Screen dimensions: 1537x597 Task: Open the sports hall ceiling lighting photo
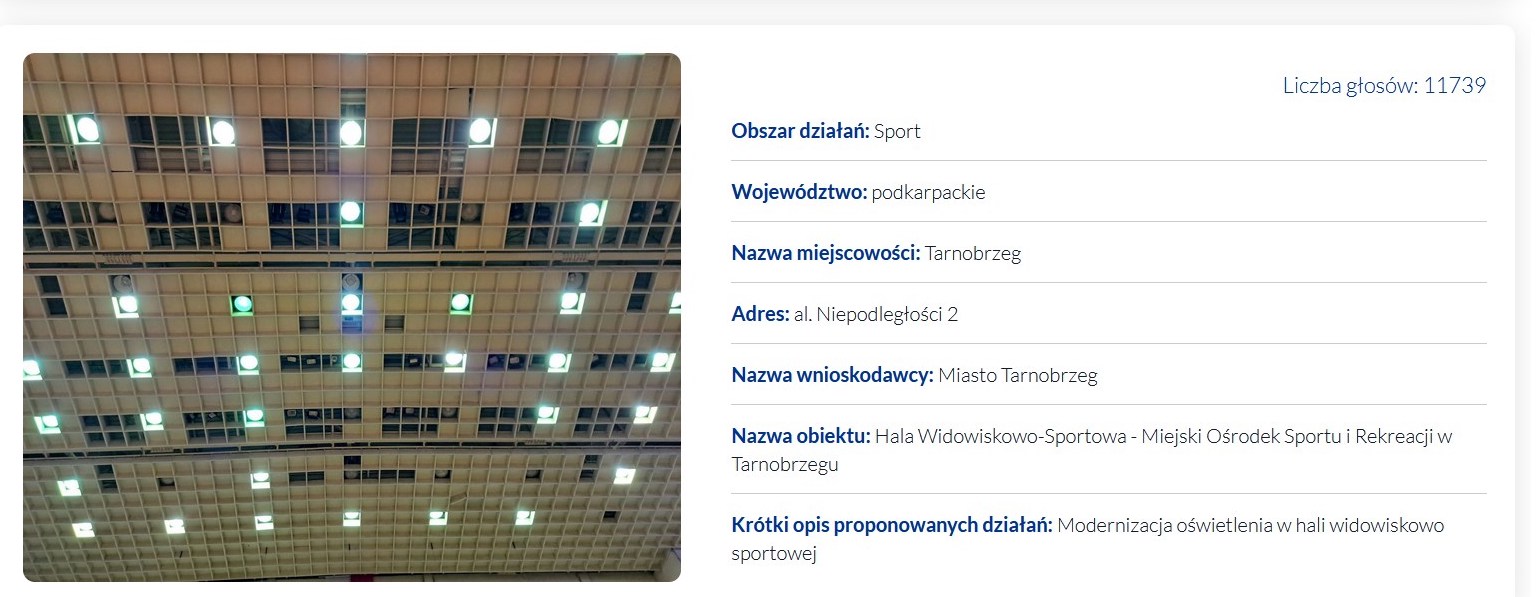[x=351, y=317]
